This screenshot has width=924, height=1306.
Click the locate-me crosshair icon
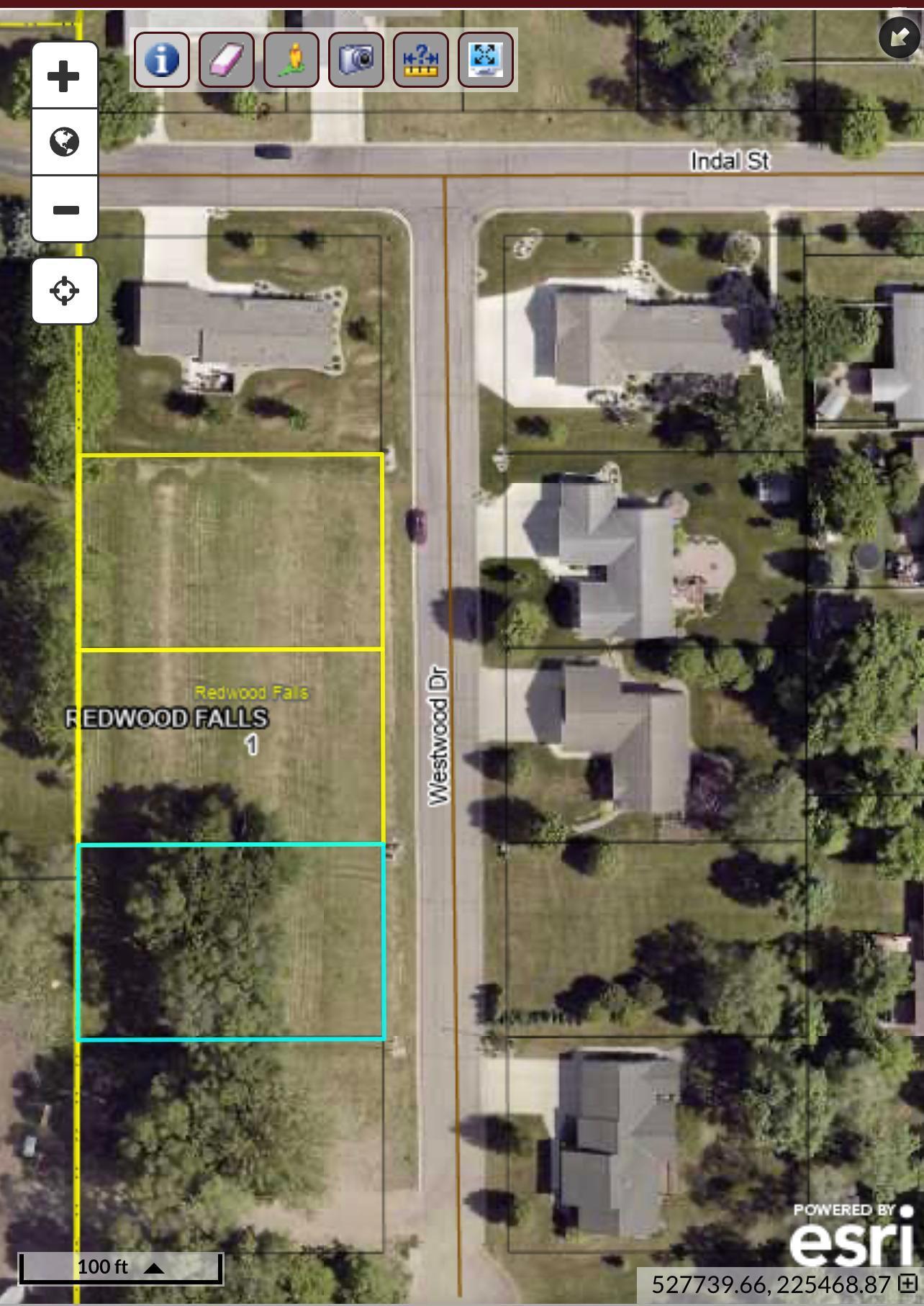pyautogui.click(x=65, y=292)
